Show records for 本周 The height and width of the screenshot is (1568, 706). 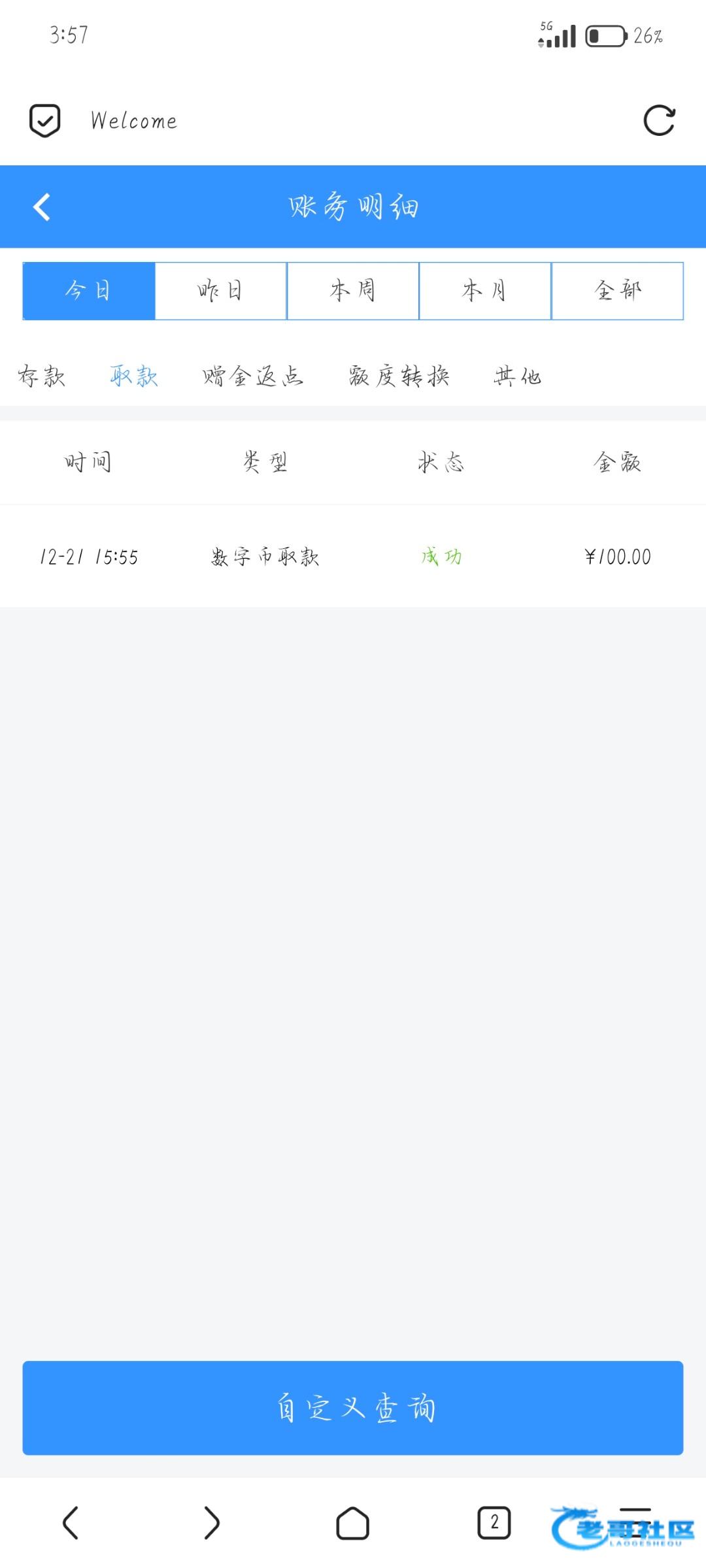[x=353, y=291]
